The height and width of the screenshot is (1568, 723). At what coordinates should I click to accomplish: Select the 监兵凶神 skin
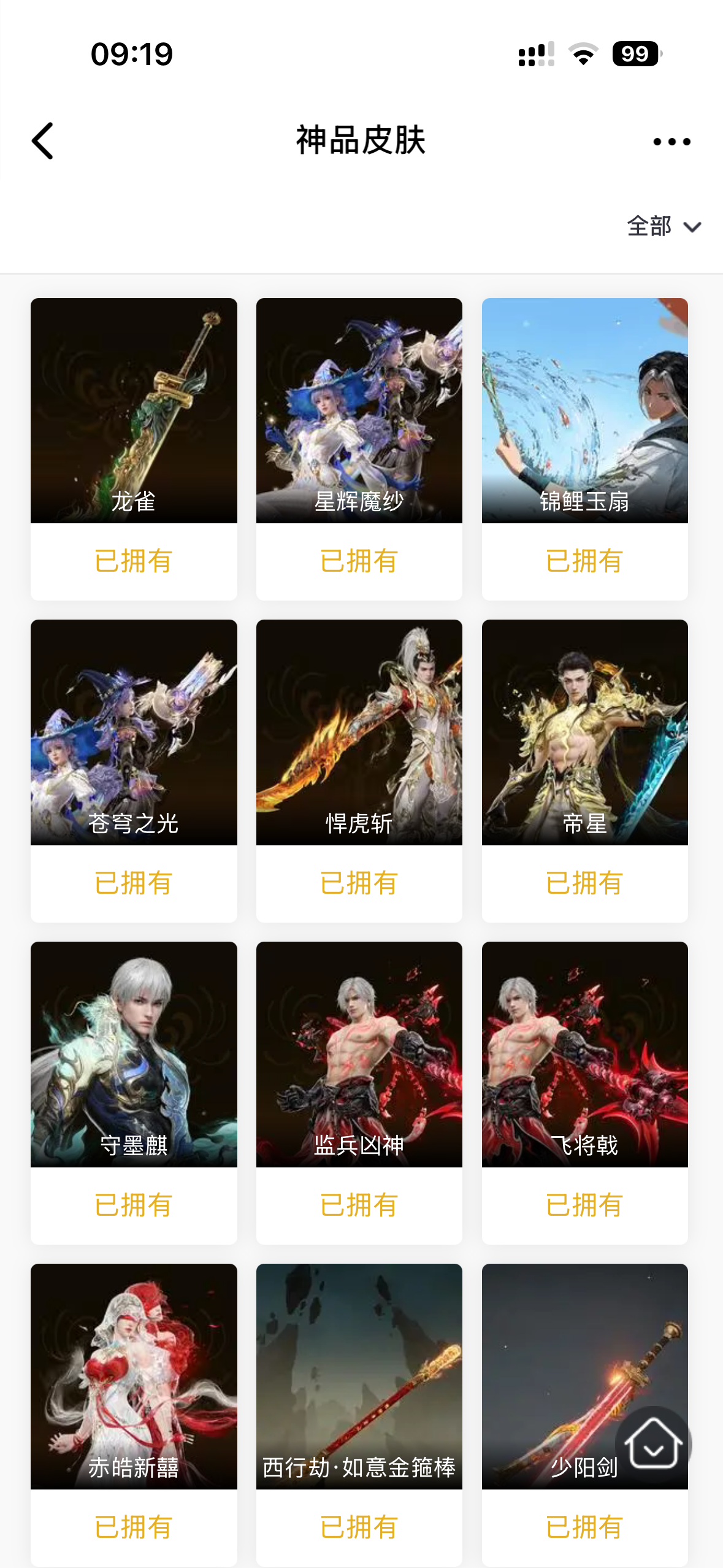(x=359, y=1054)
